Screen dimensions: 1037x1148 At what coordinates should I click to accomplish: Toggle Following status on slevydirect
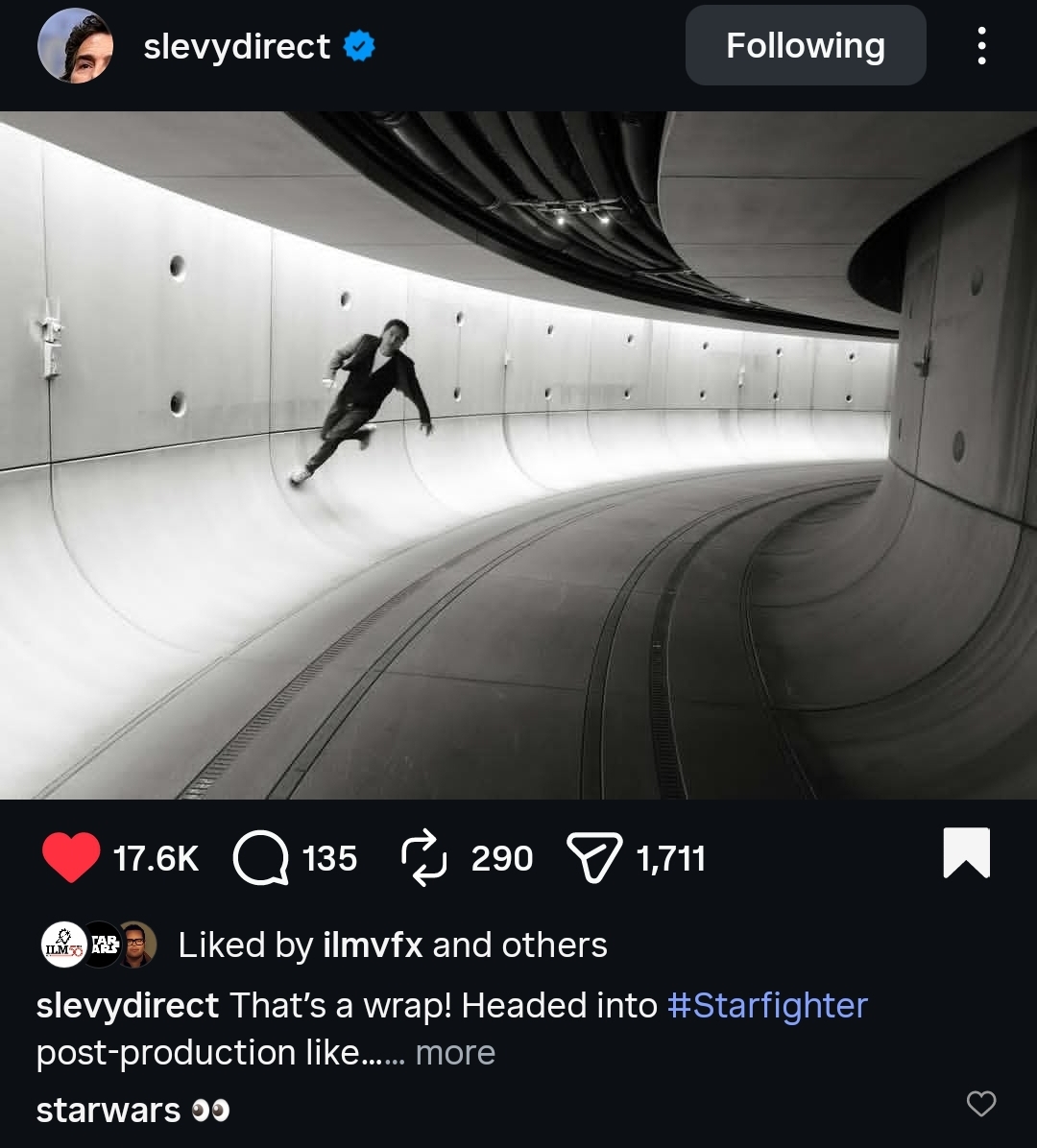[x=805, y=44]
